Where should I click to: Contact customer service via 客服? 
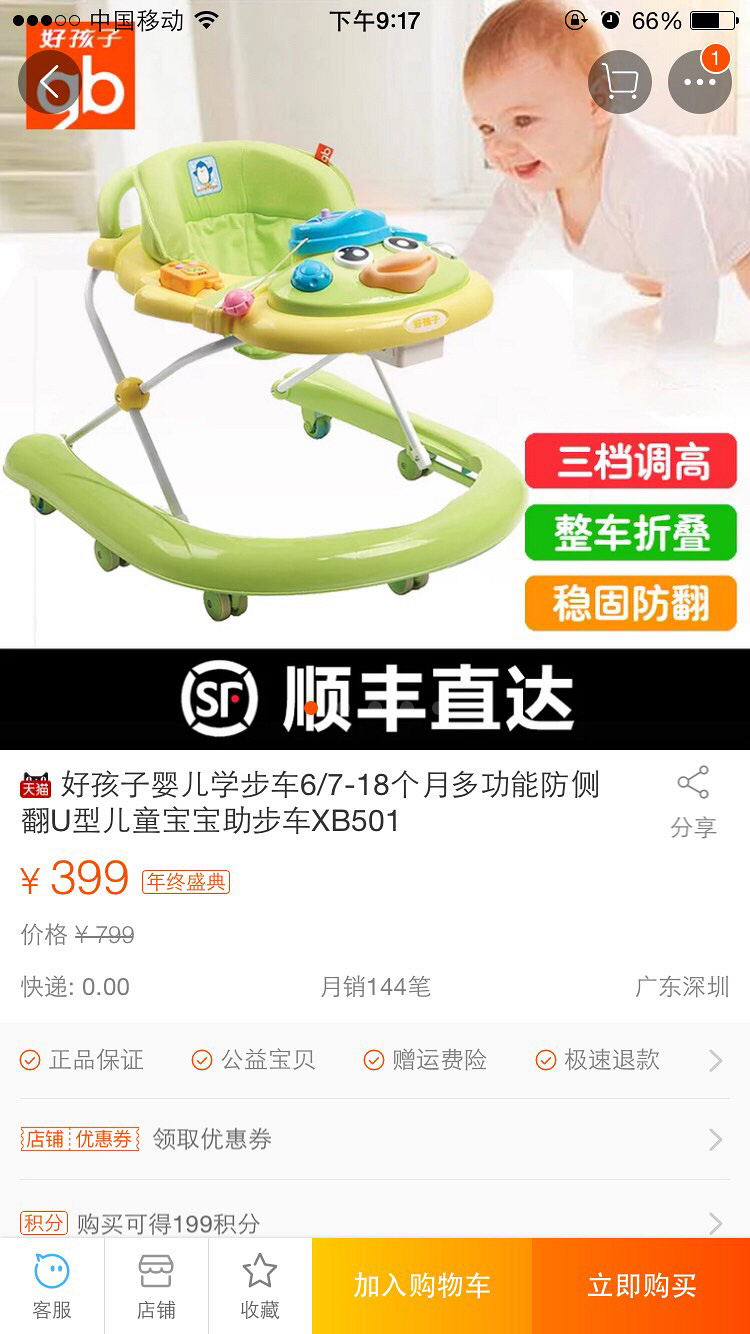52,1286
